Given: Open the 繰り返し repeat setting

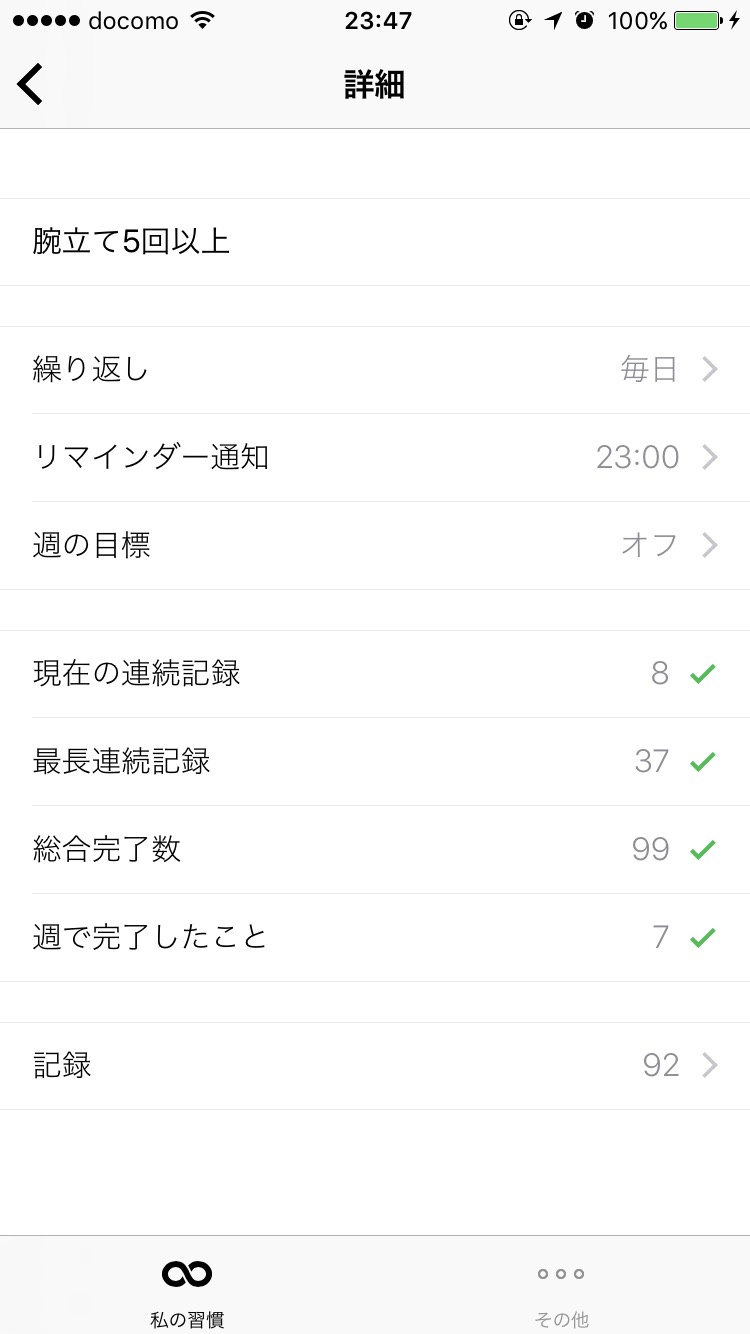Looking at the screenshot, I should point(375,370).
